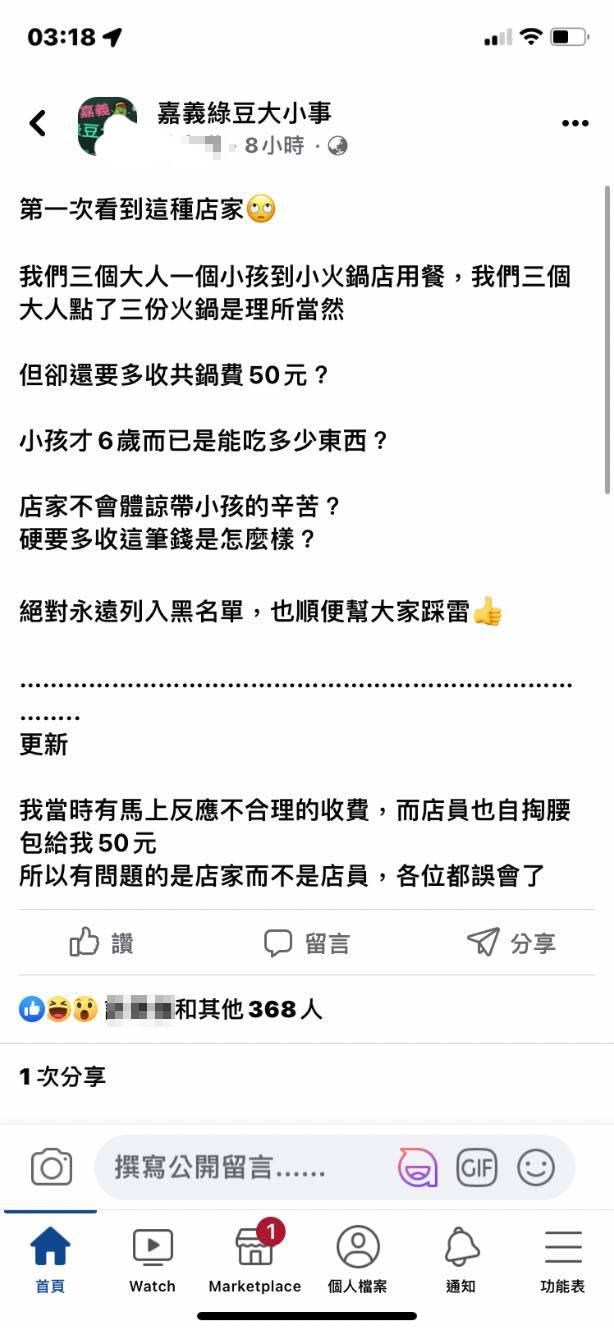Tap 留言 to comment on the post
614x1334 pixels.
(x=306, y=942)
